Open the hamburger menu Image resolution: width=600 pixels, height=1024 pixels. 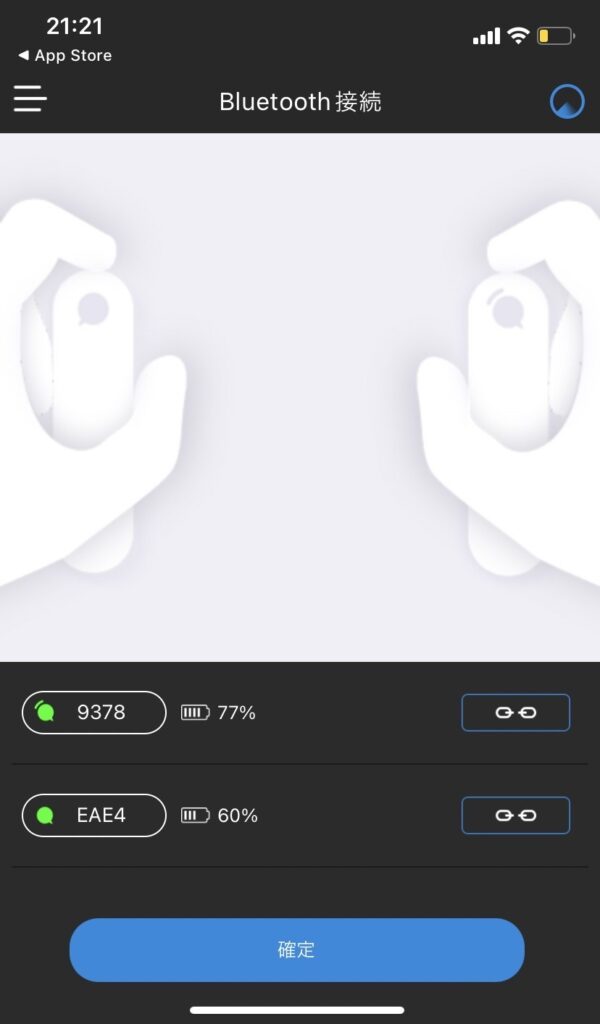point(31,99)
